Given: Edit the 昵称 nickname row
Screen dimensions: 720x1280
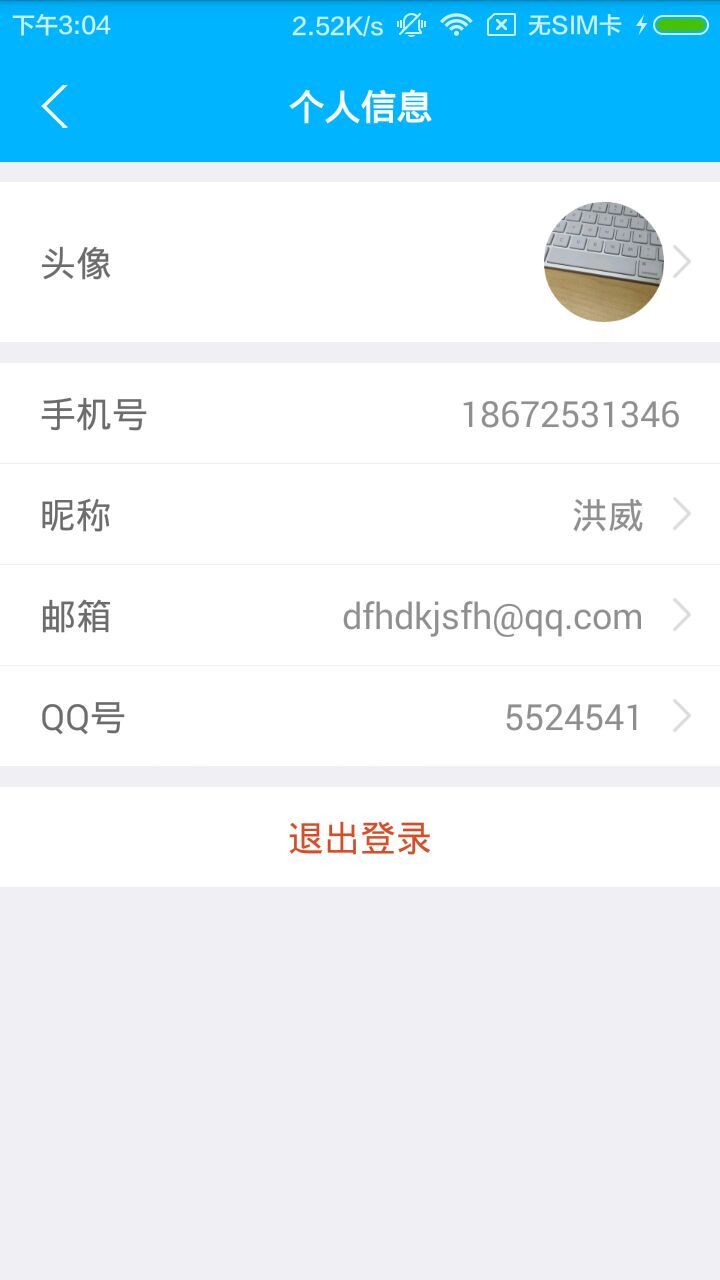Looking at the screenshot, I should tap(360, 514).
